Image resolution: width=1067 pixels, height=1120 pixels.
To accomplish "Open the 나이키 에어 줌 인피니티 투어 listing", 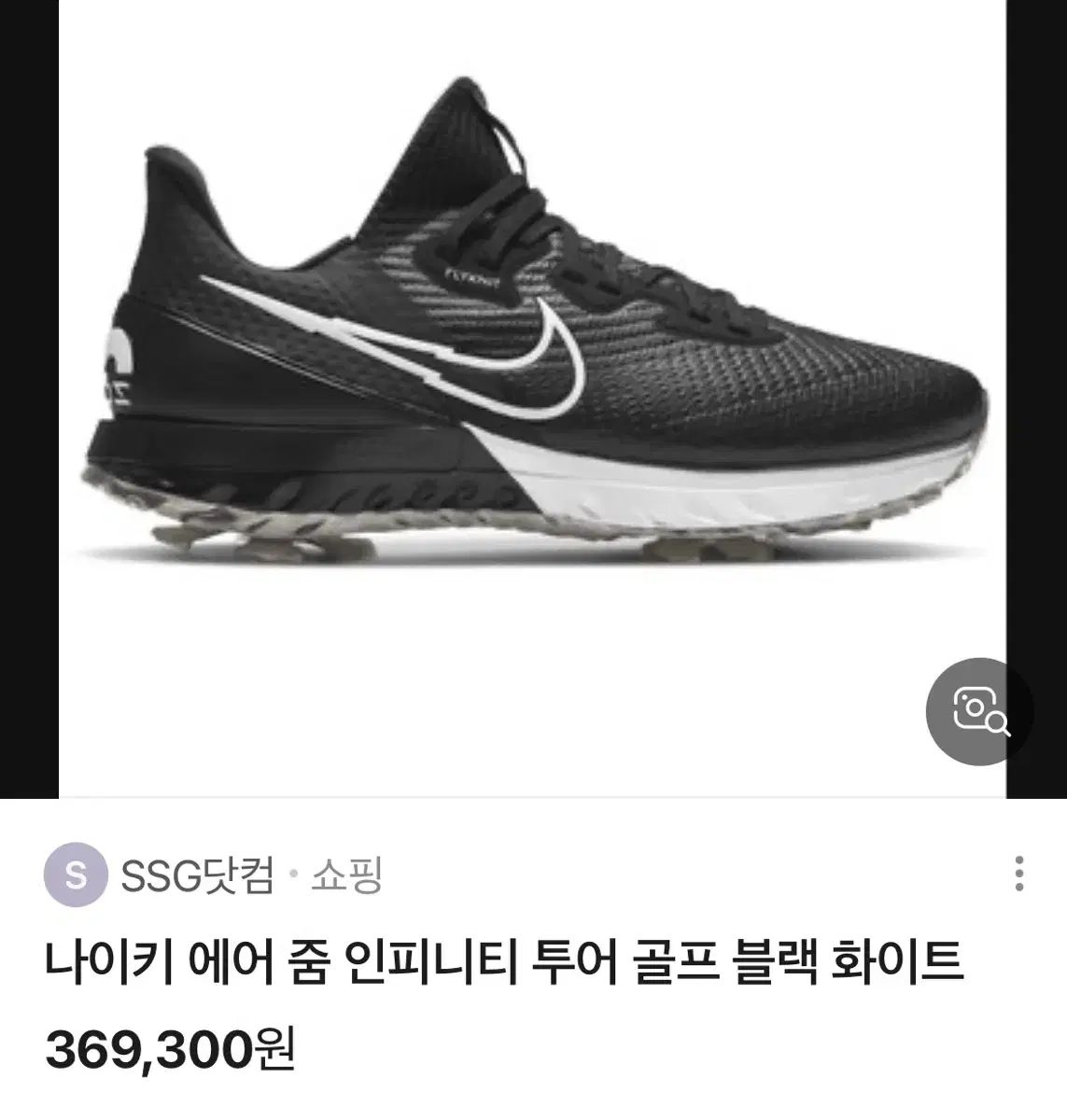I will [504, 964].
